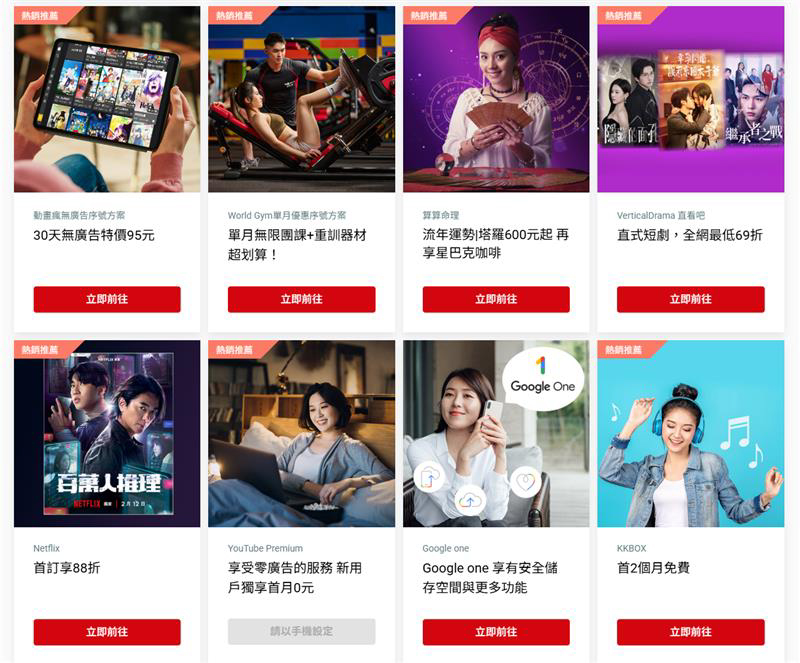Open the YouTube Premium laptop image card
Viewport: 800px width, 663px height.
click(x=301, y=434)
